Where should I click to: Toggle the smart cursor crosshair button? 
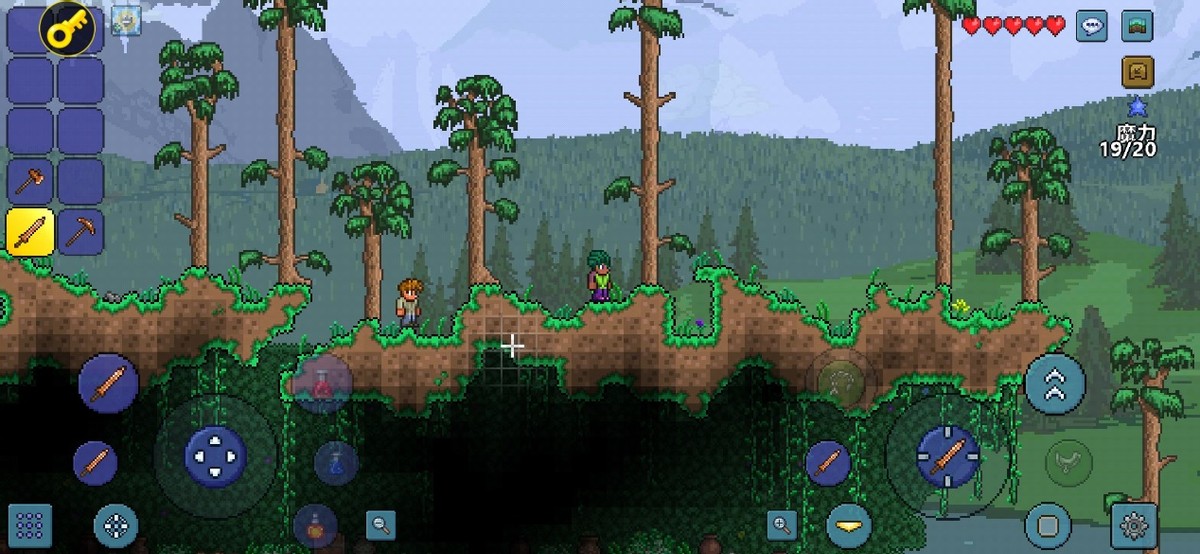116,525
